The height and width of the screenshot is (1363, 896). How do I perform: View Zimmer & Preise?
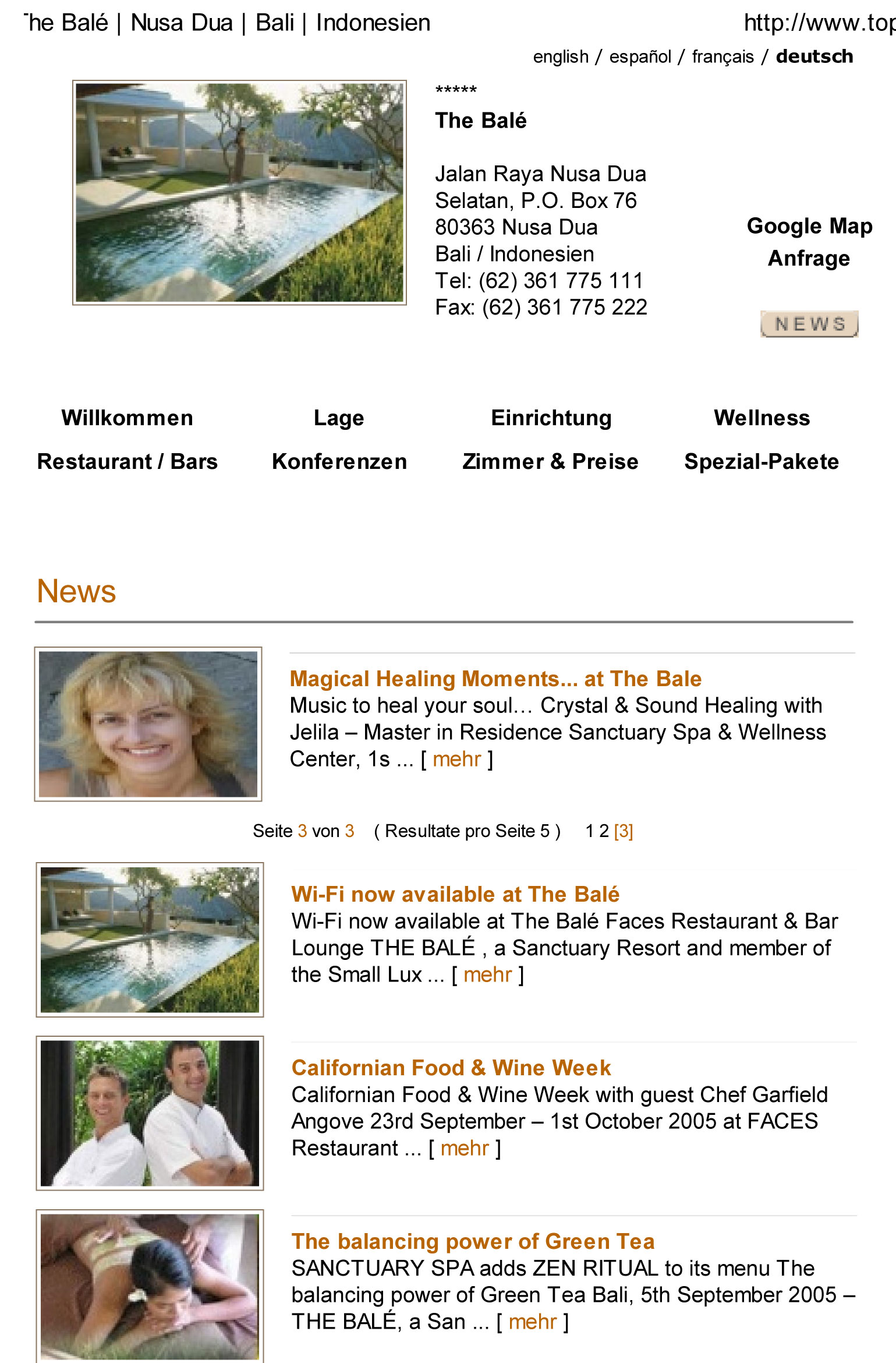click(x=550, y=461)
